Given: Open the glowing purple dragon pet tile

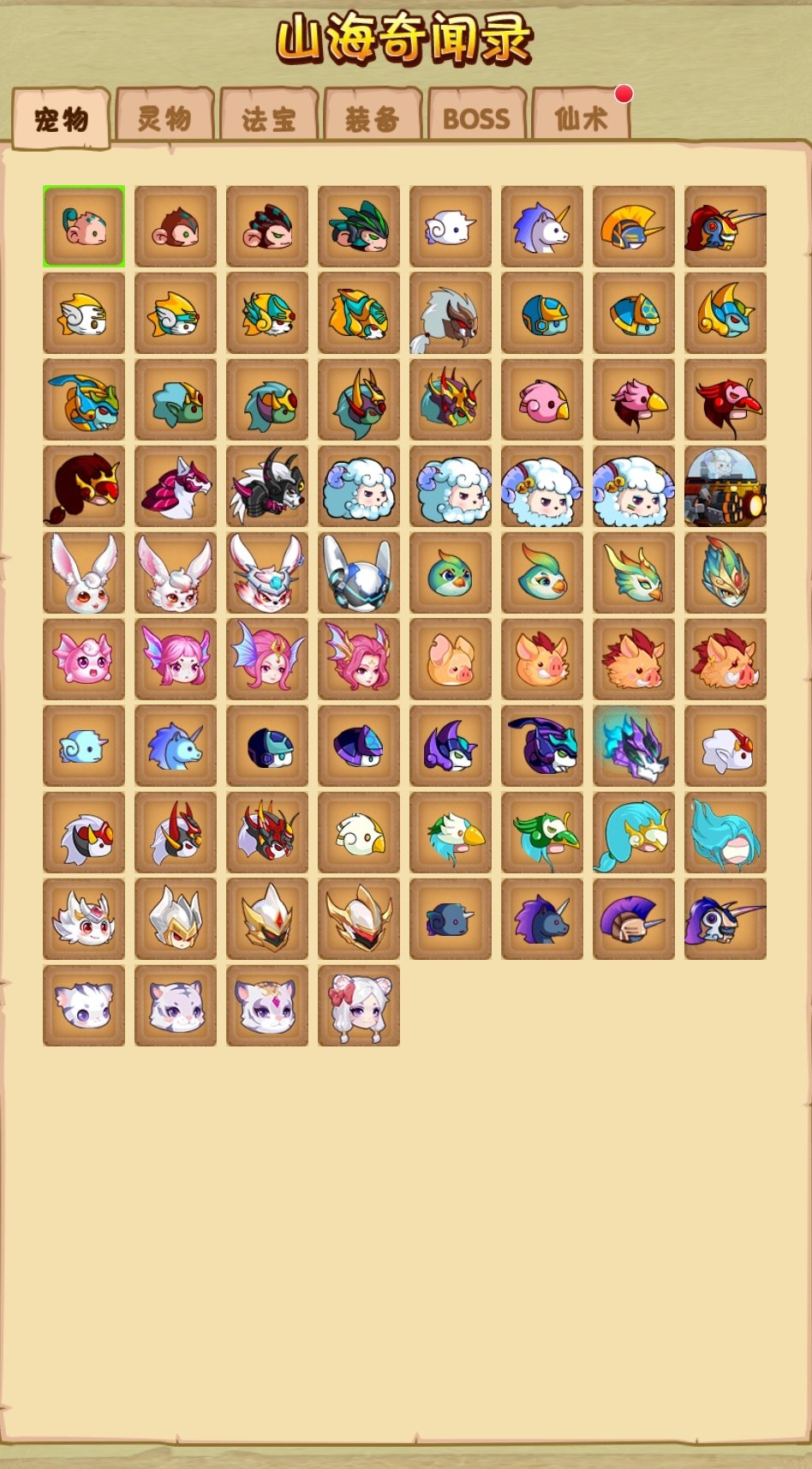Looking at the screenshot, I should pos(633,746).
